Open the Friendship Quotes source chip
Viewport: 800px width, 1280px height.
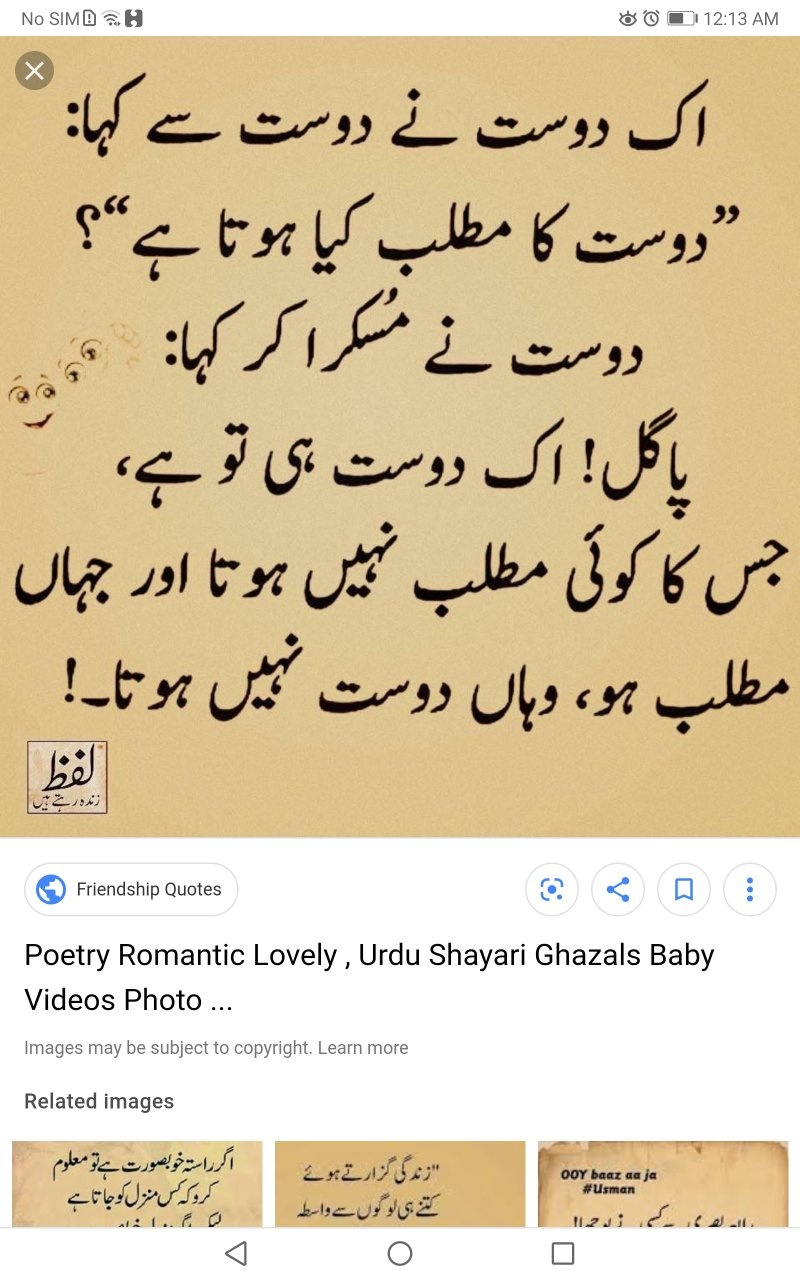point(131,889)
